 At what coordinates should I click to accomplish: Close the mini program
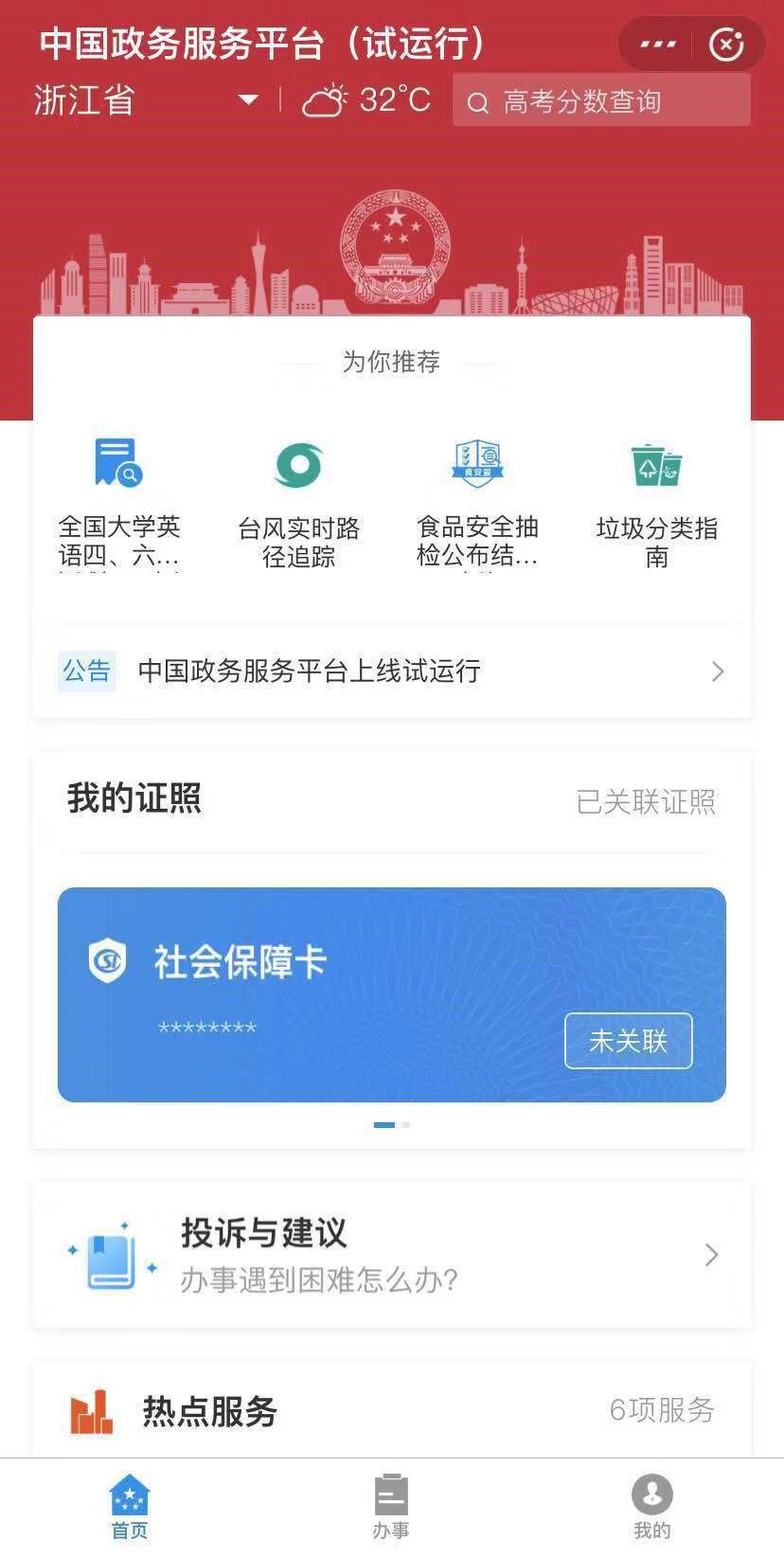click(726, 45)
